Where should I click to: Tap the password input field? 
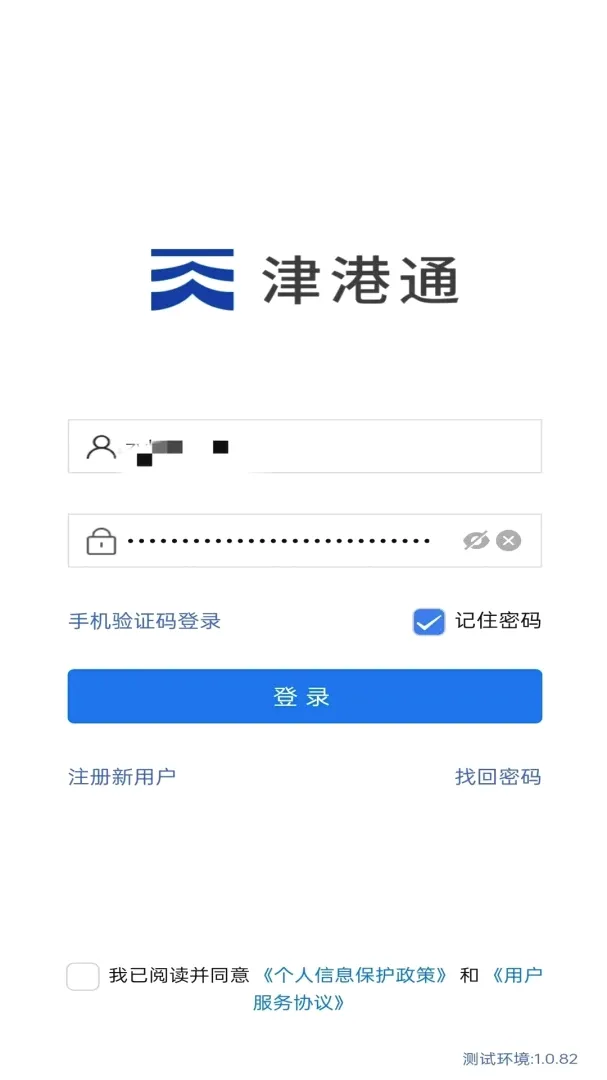click(305, 541)
